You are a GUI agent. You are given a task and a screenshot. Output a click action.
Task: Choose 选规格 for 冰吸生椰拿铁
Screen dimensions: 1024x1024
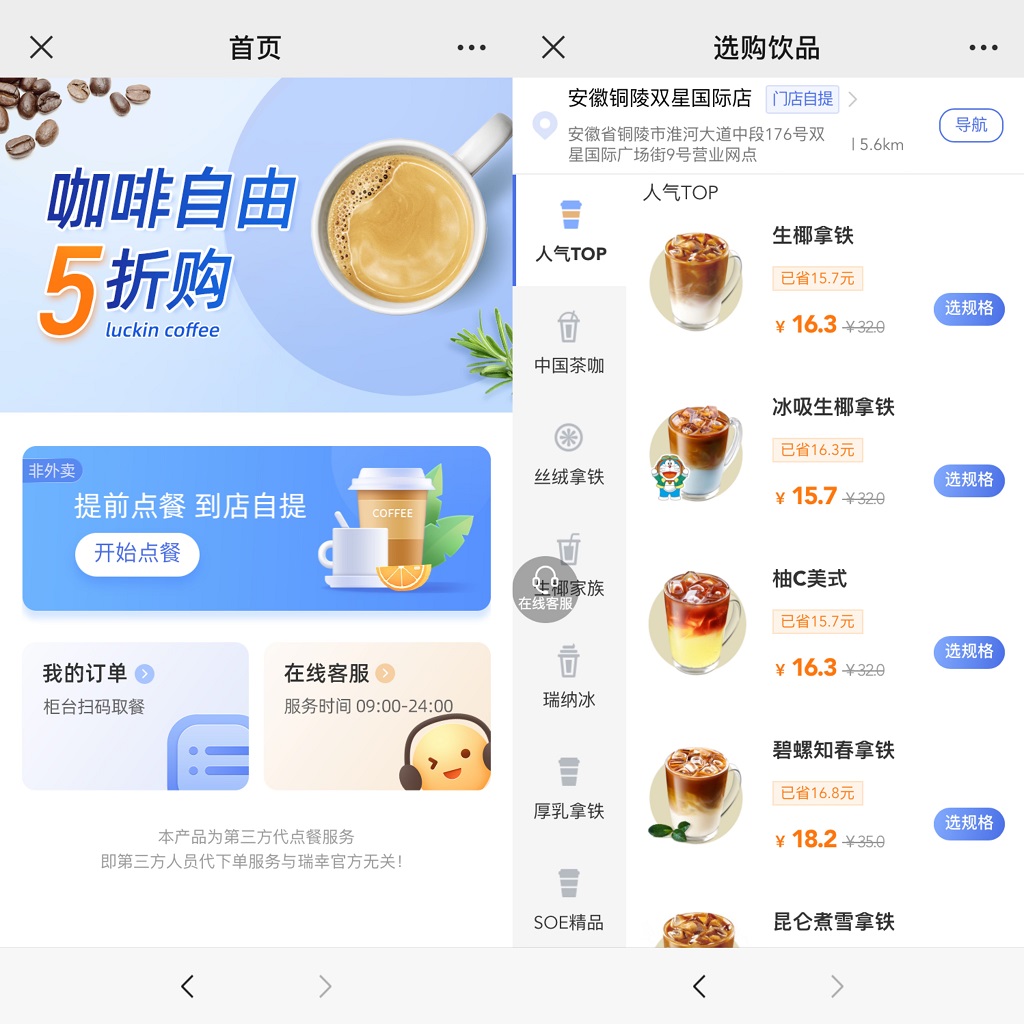[968, 480]
